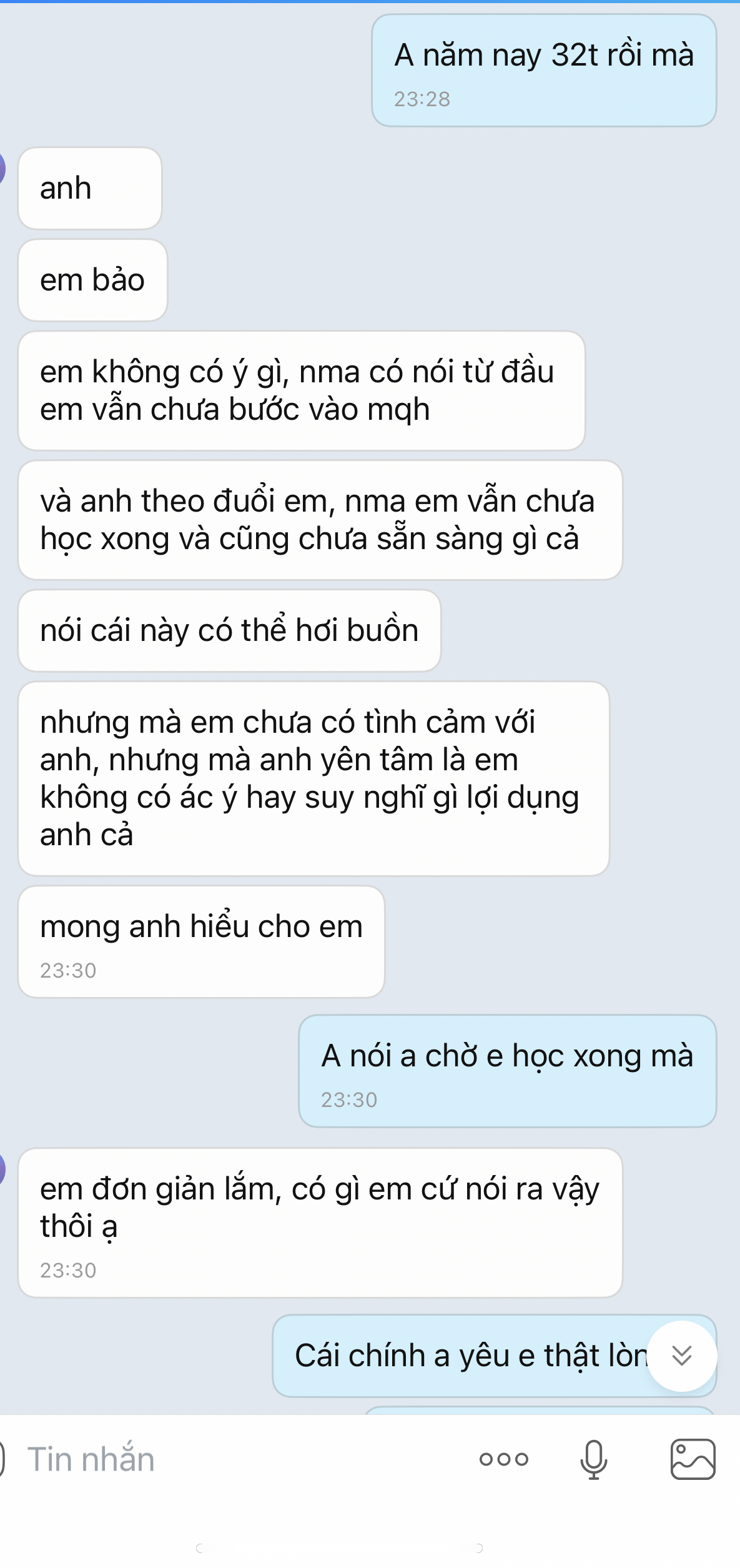
Task: Open the image gallery picker
Action: (693, 1459)
